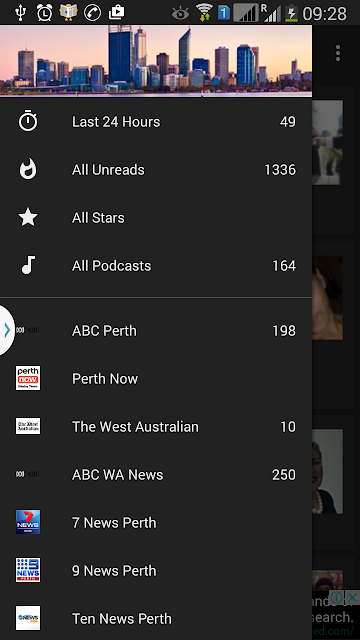Open The West Australian feed
360x640 pixels.
tap(156, 427)
